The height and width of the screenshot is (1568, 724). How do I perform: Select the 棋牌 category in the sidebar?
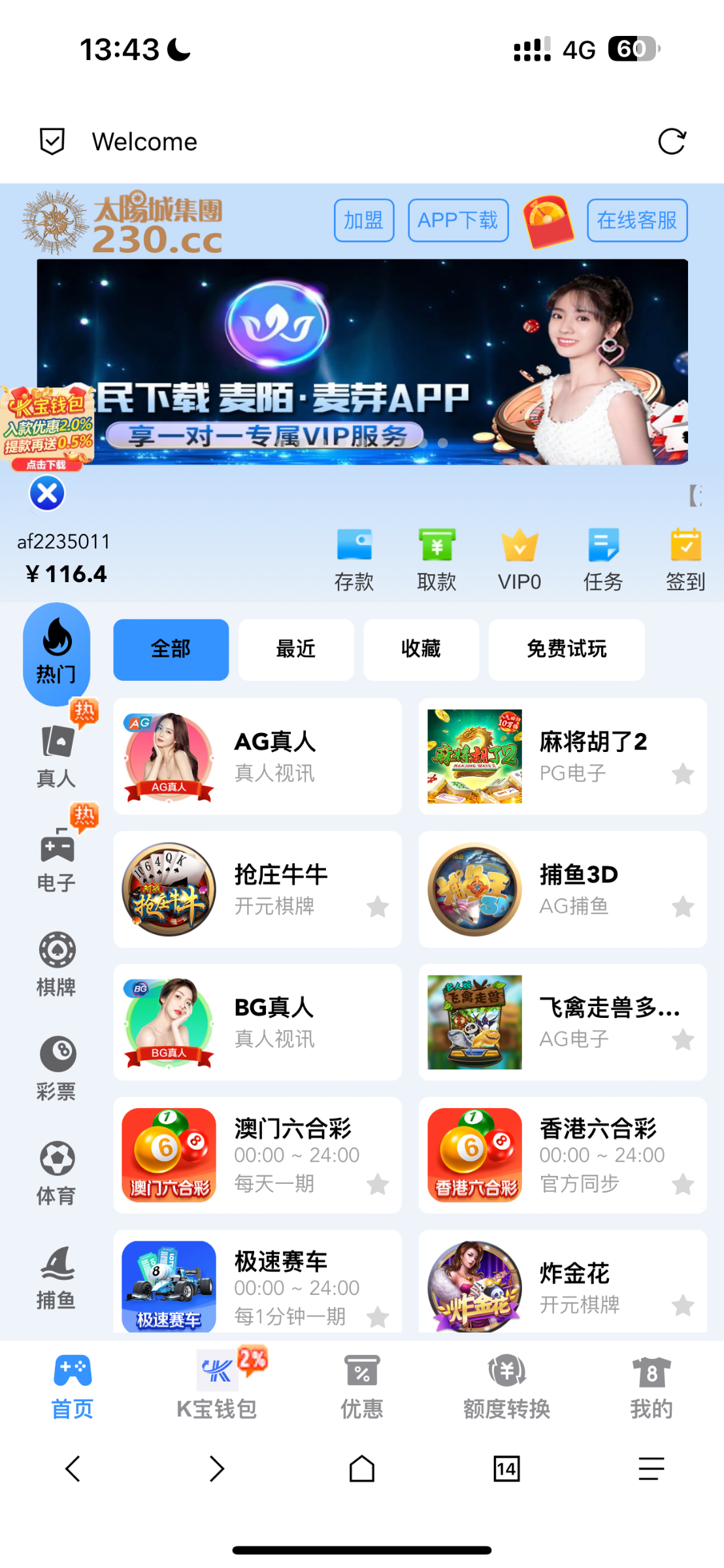point(56,962)
